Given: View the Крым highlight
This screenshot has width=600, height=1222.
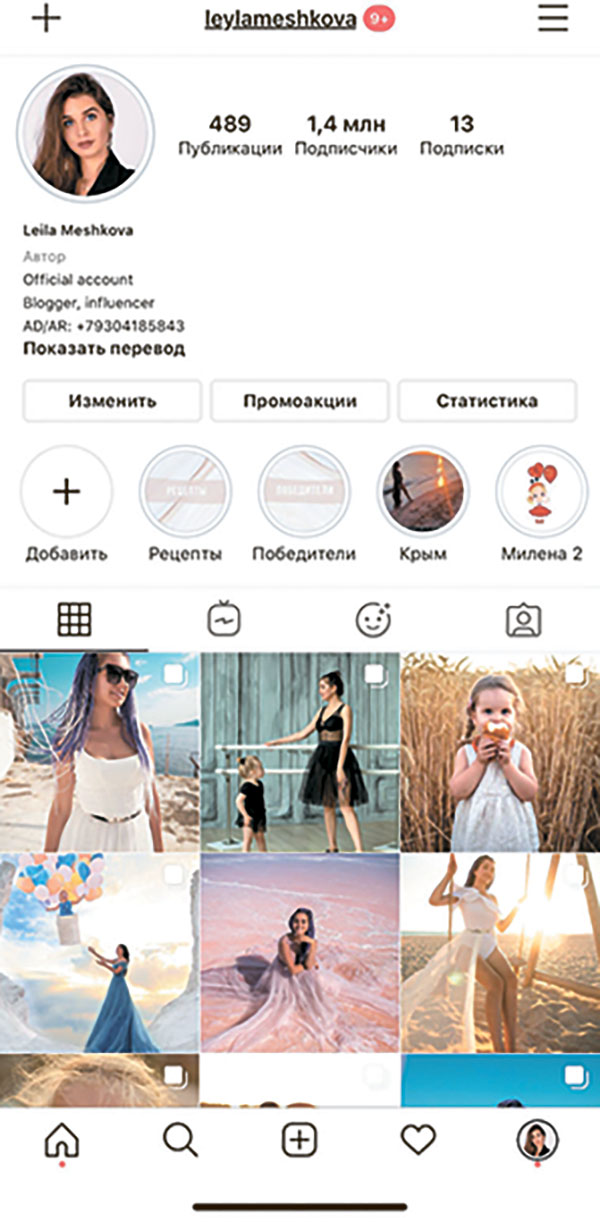Looking at the screenshot, I should click(422, 492).
